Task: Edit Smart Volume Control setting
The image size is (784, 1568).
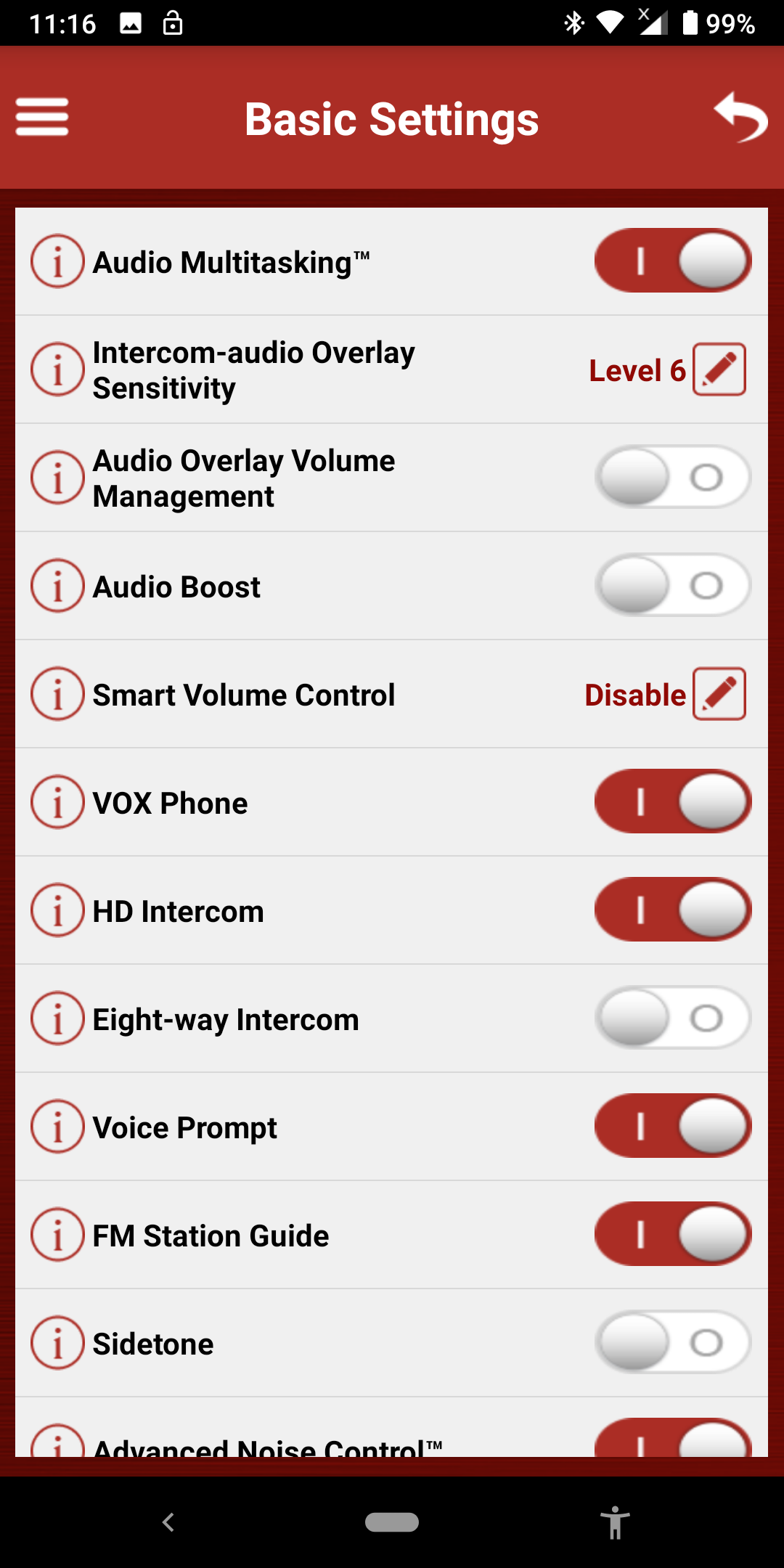Action: click(719, 694)
